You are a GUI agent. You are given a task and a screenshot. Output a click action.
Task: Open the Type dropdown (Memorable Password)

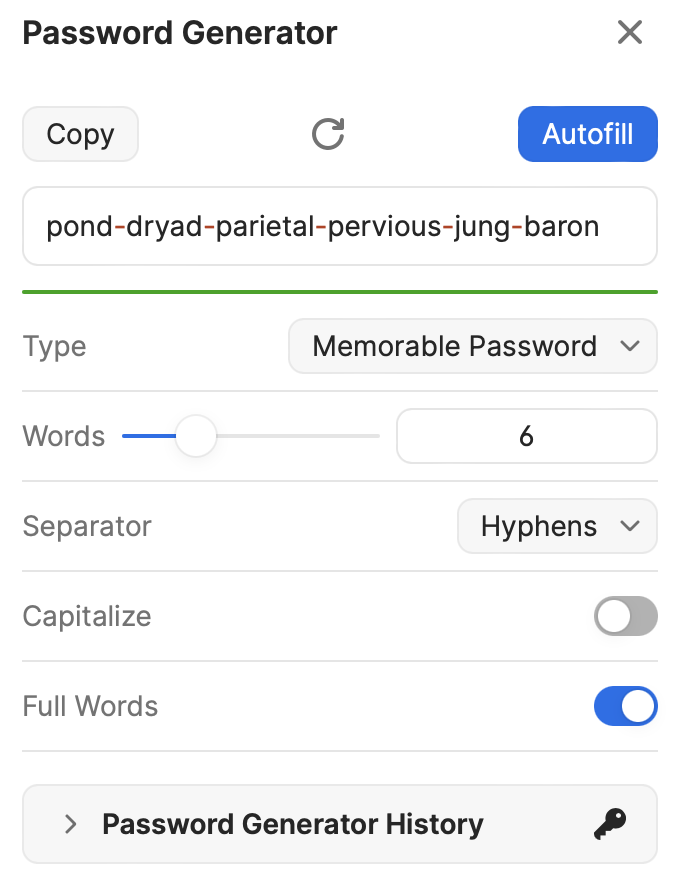coord(472,347)
